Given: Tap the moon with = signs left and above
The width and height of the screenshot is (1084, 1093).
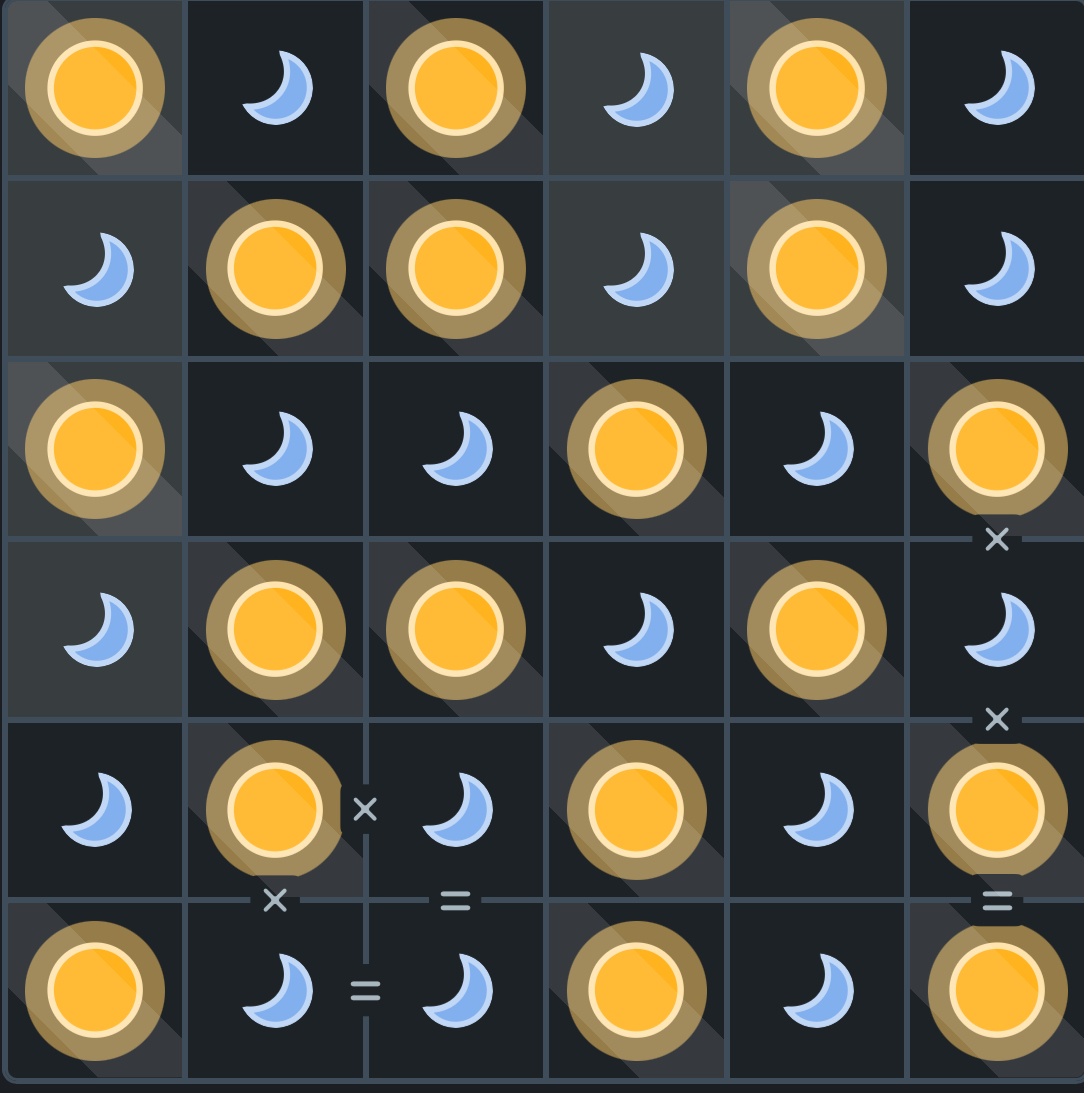Looking at the screenshot, I should pos(456,990).
